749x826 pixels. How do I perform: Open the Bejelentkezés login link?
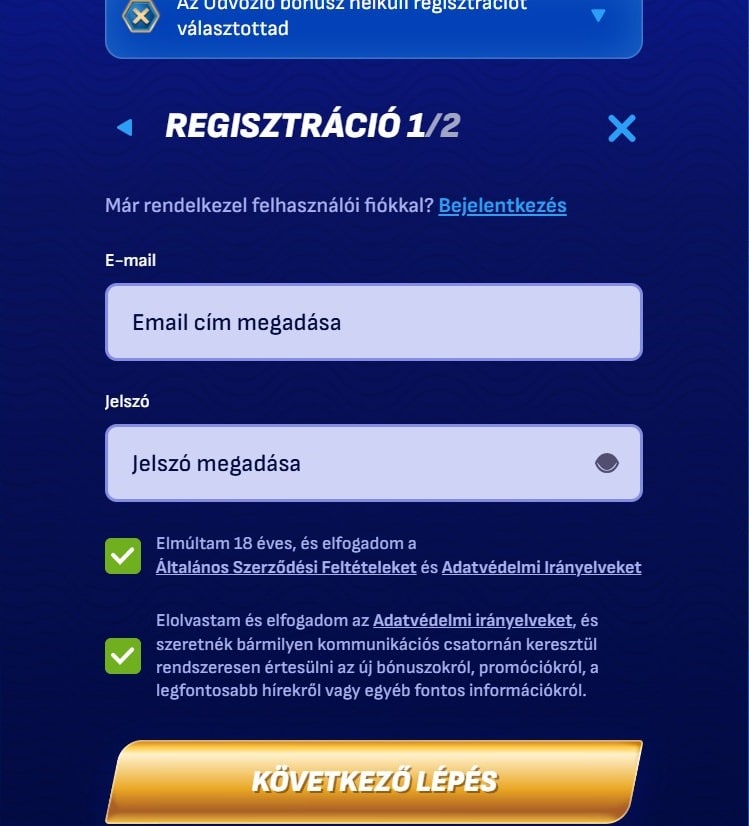(x=502, y=206)
